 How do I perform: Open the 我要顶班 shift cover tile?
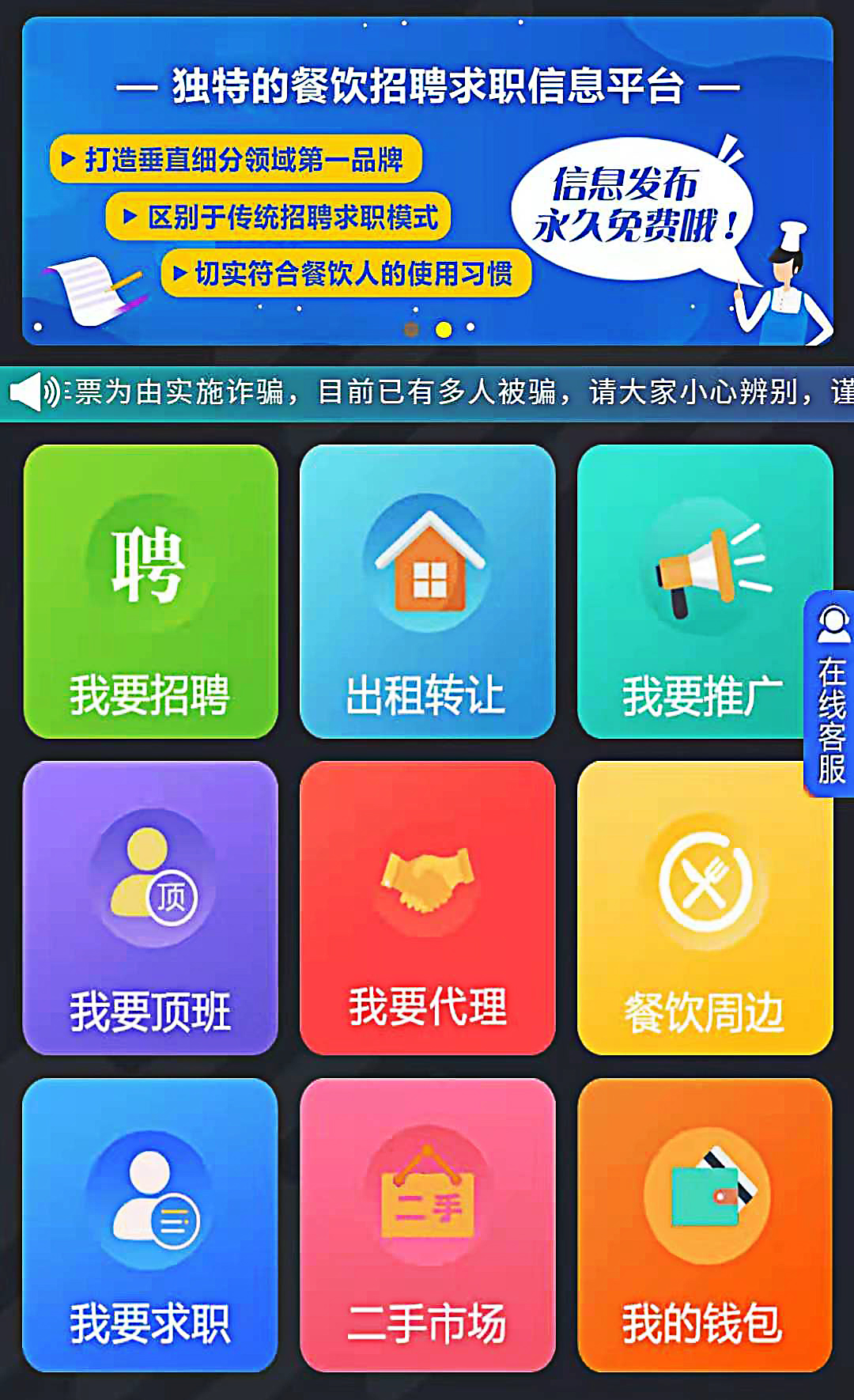click(150, 907)
